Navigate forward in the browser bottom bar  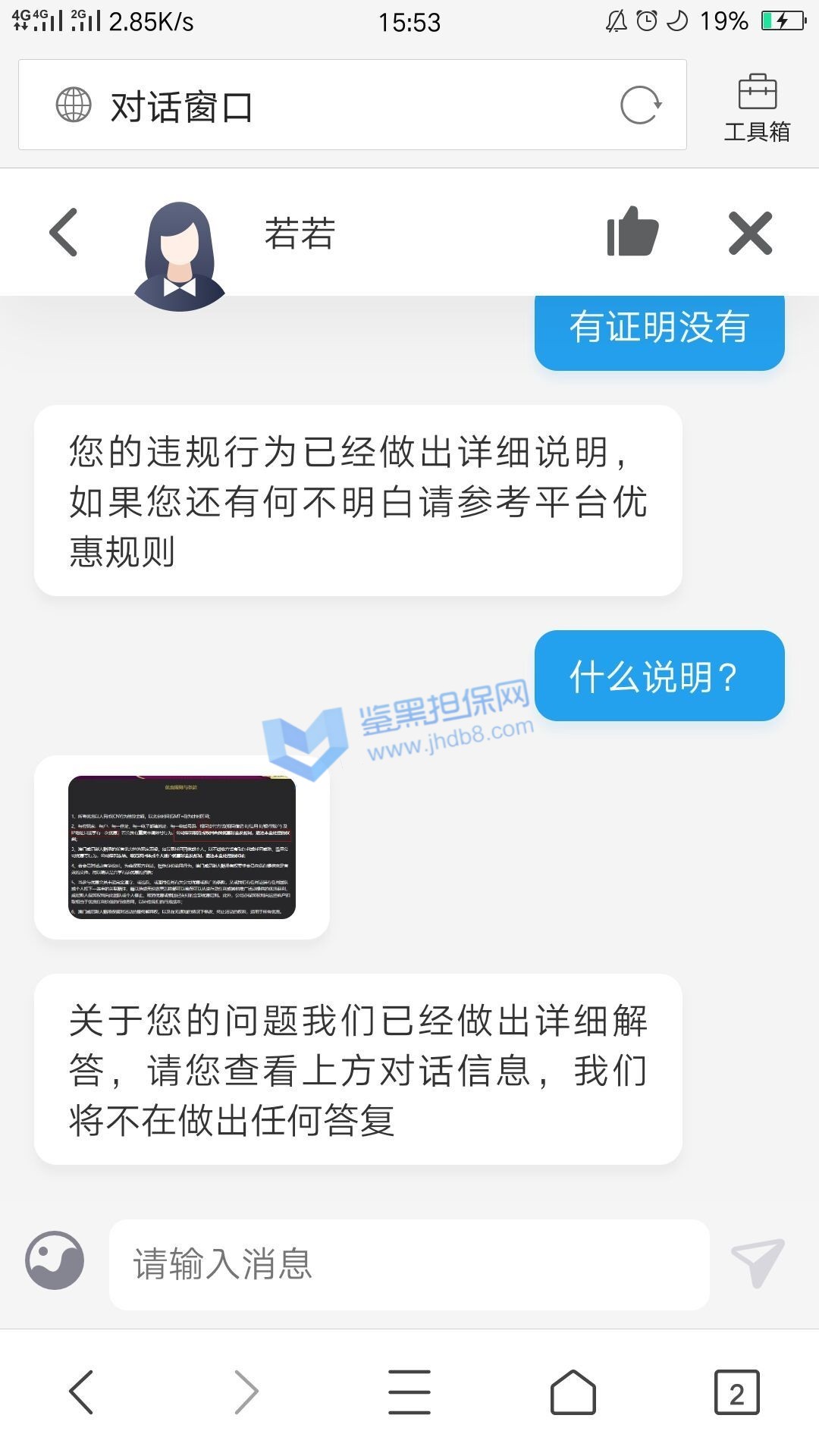(x=246, y=1392)
